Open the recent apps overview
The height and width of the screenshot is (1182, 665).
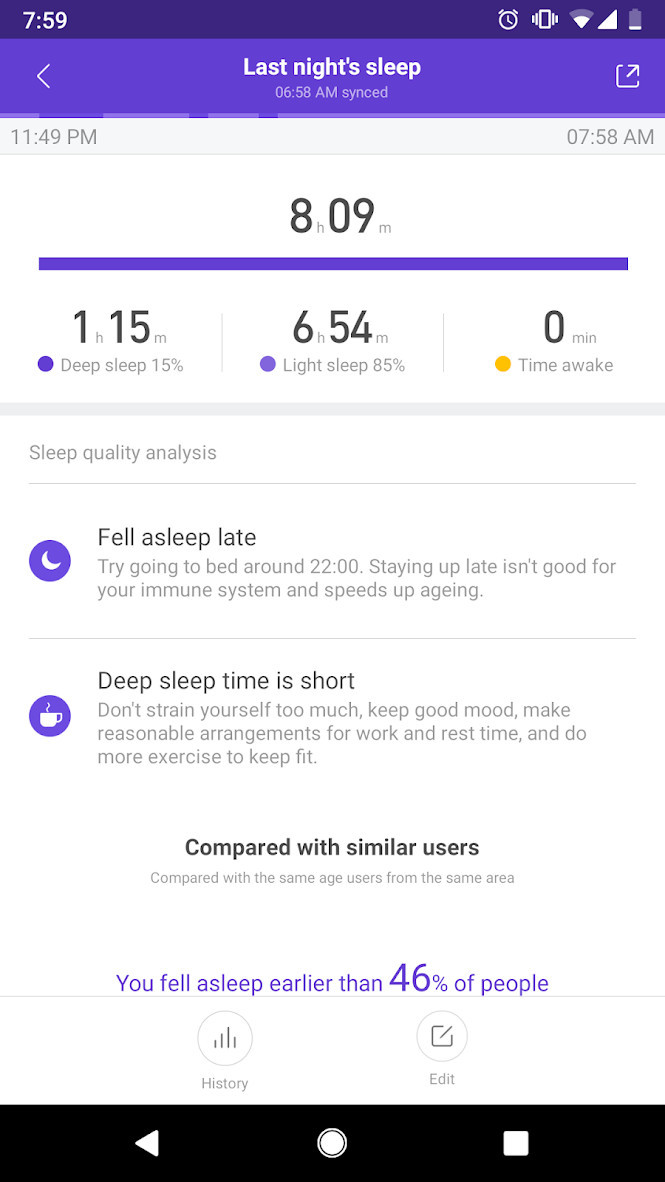[x=516, y=1143]
